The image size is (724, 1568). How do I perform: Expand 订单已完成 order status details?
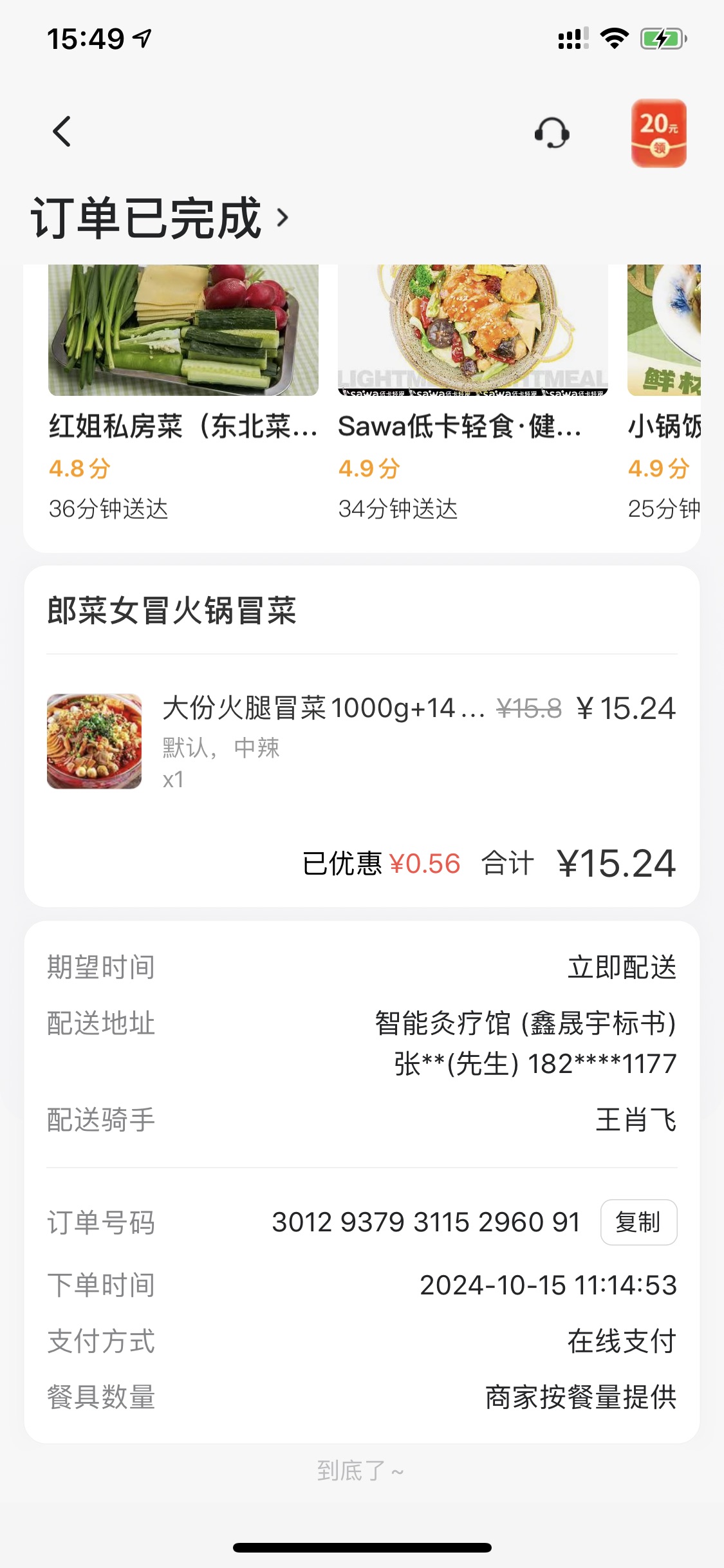tap(161, 218)
